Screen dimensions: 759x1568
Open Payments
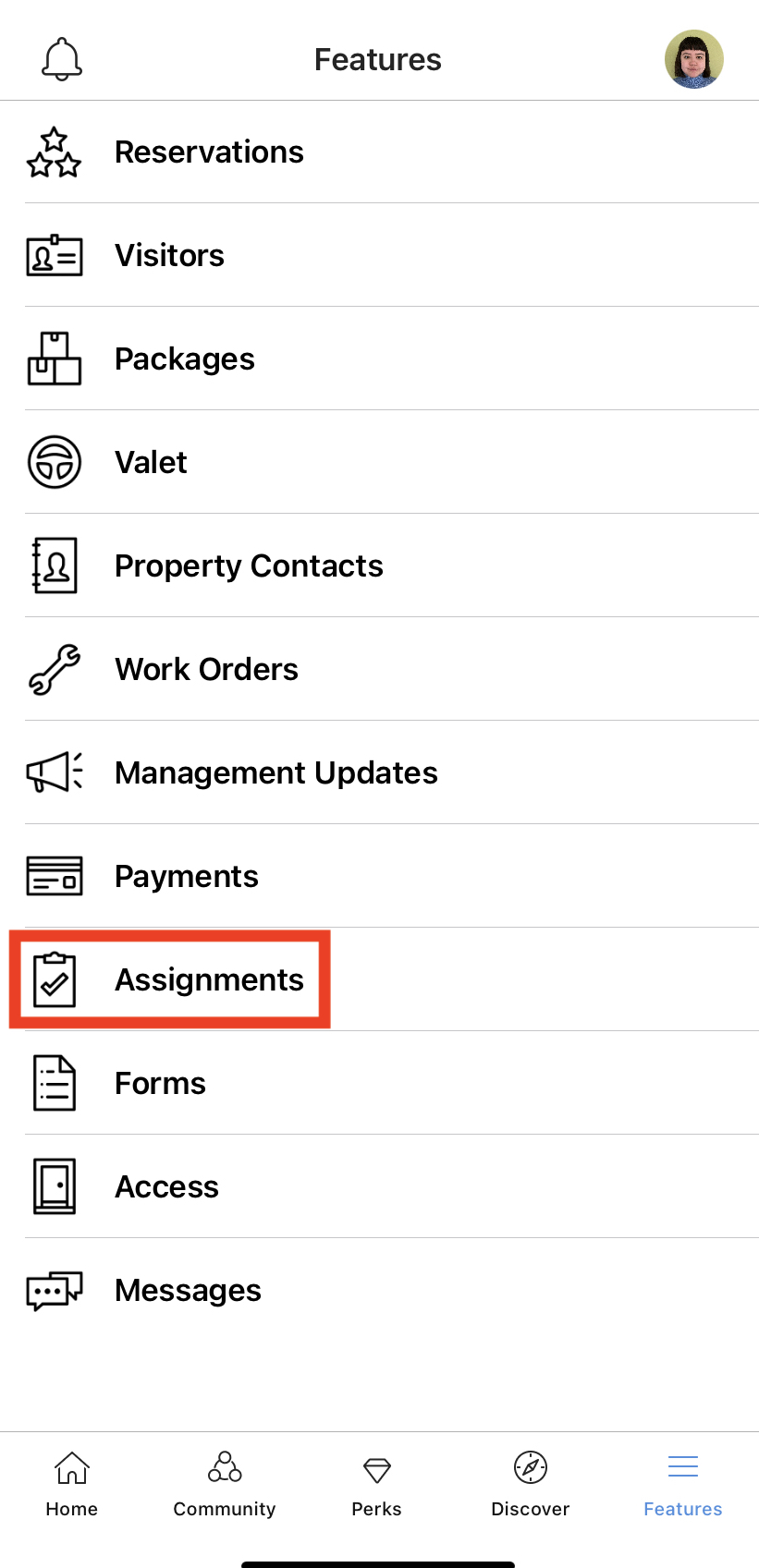pyautogui.click(x=186, y=877)
